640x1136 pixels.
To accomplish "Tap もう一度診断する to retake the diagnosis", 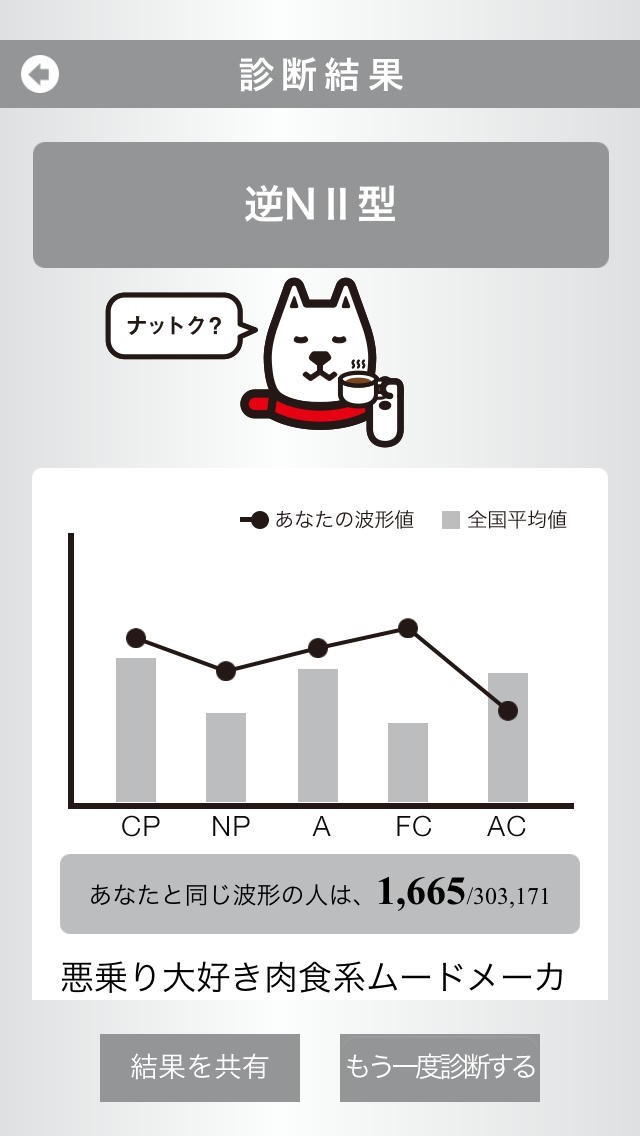I will 440,1067.
